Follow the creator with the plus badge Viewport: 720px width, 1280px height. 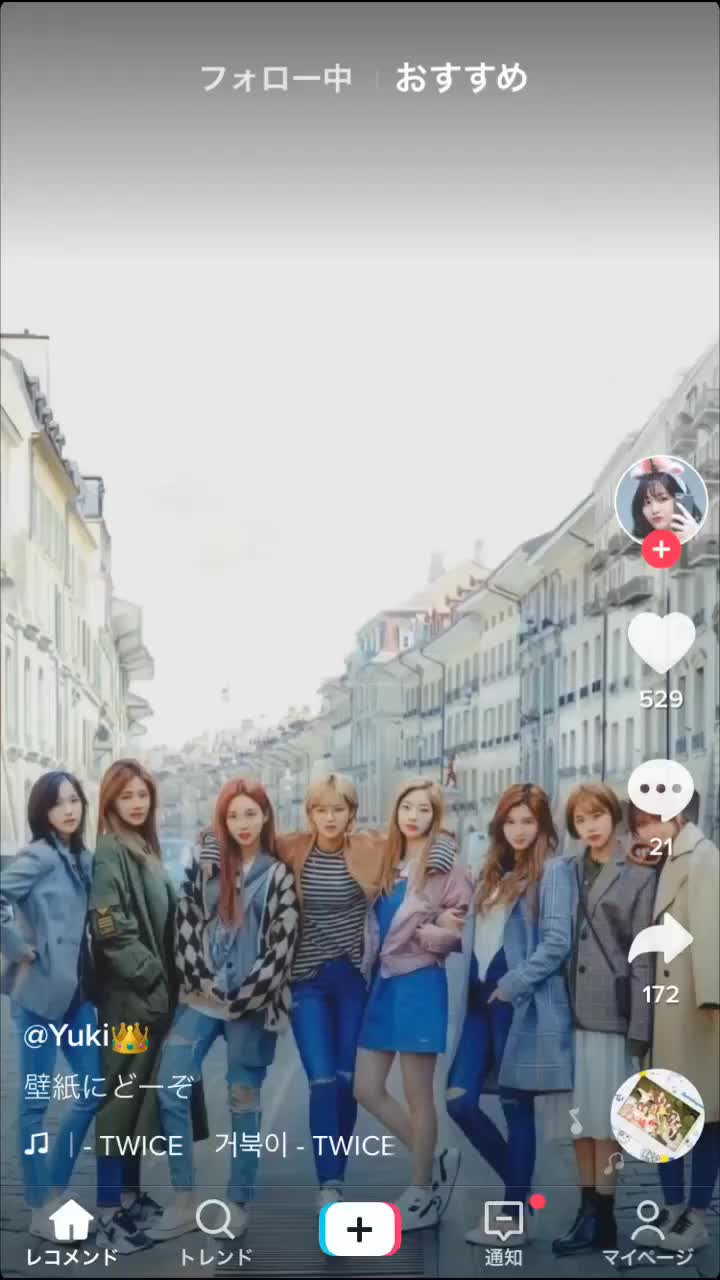[661, 549]
